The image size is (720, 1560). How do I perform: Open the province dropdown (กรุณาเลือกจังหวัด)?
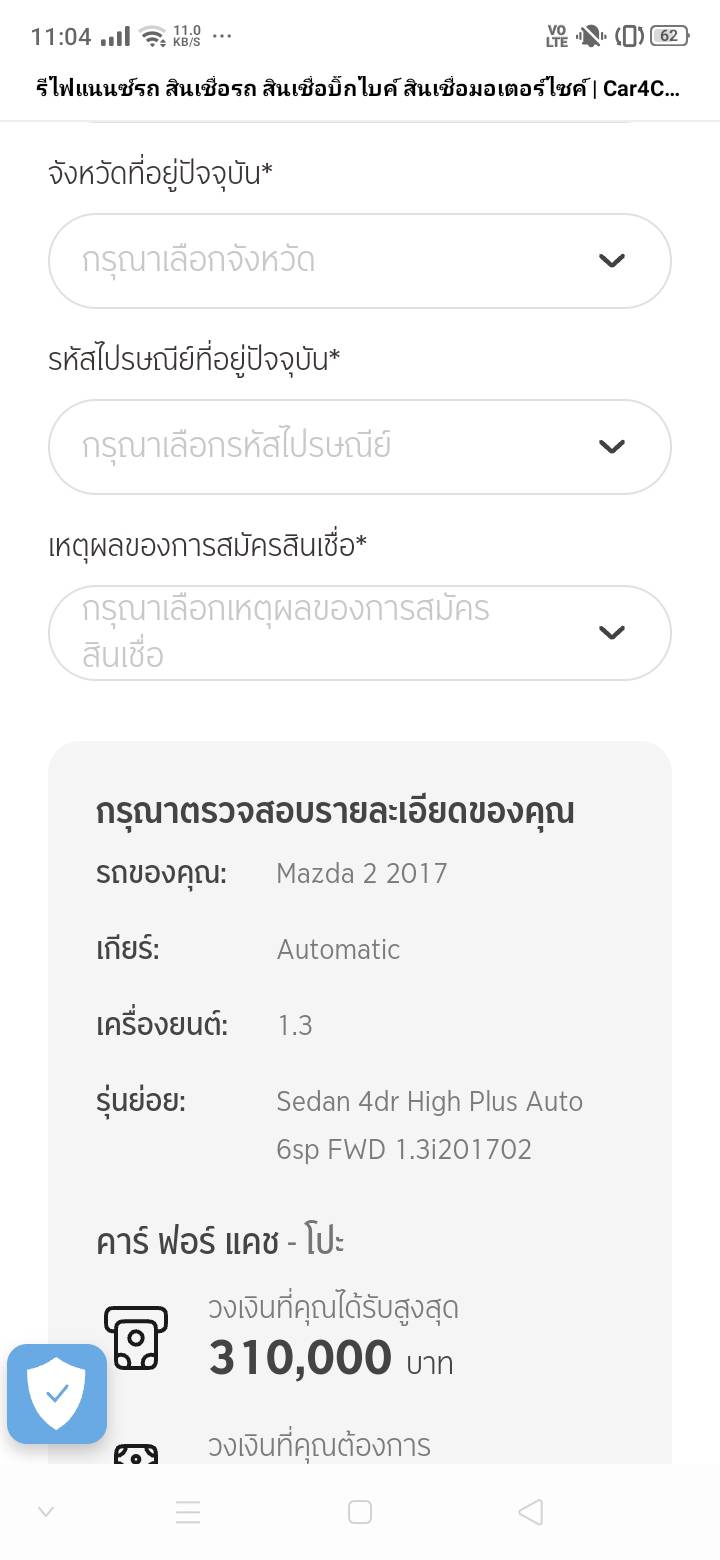[359, 261]
